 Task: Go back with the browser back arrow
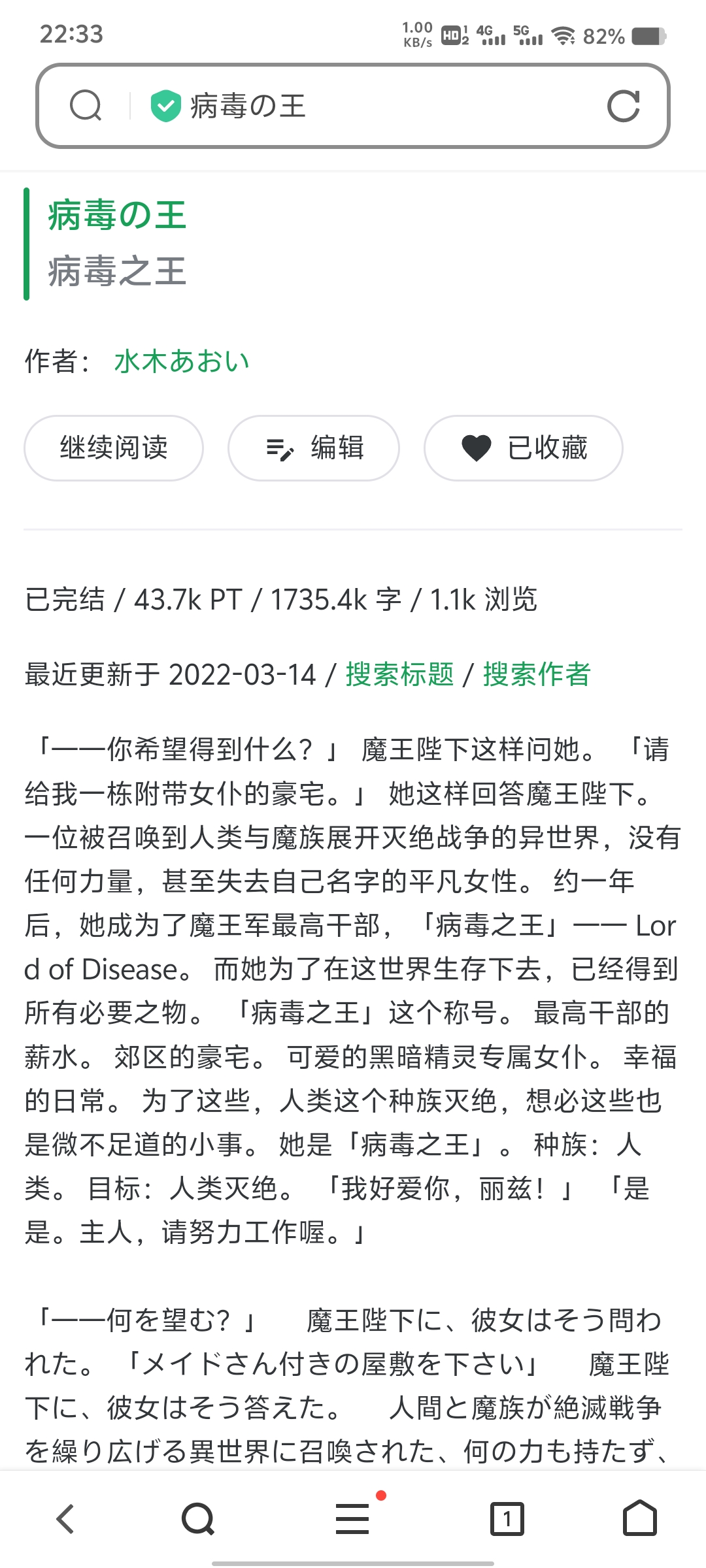point(65,1518)
